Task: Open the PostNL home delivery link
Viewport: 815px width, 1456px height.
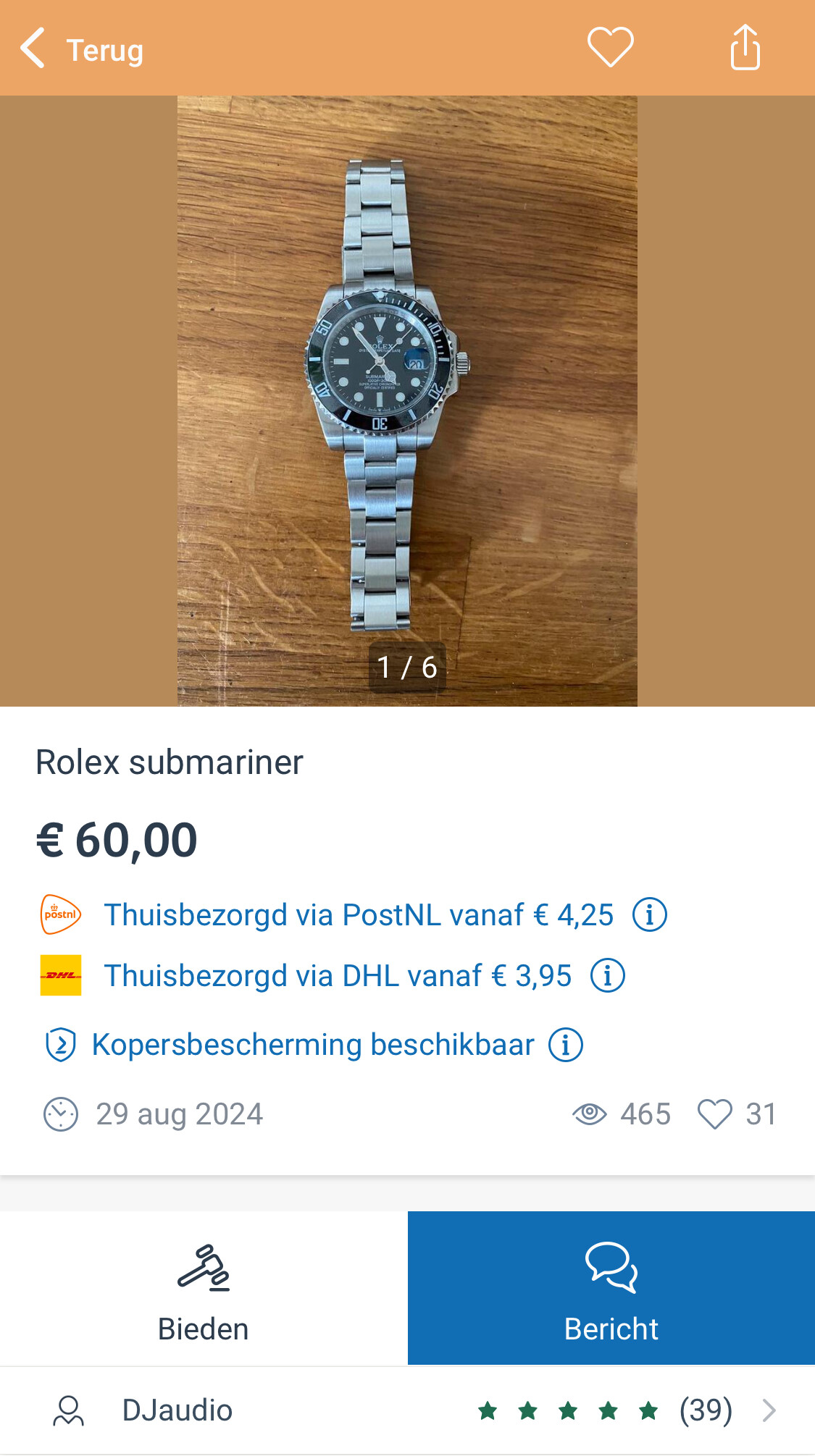Action: pyautogui.click(x=359, y=914)
